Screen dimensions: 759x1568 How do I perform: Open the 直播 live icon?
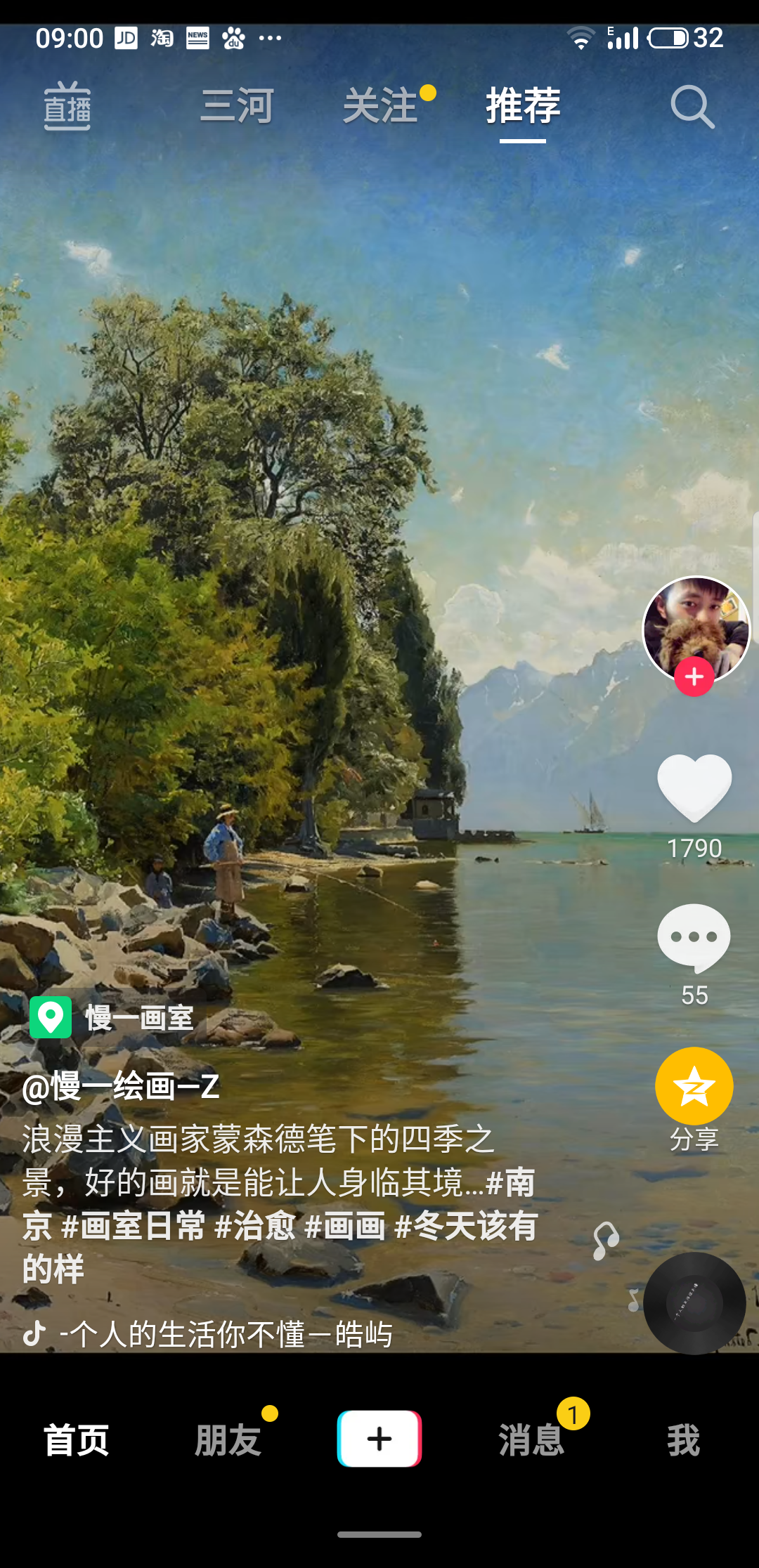pyautogui.click(x=67, y=106)
